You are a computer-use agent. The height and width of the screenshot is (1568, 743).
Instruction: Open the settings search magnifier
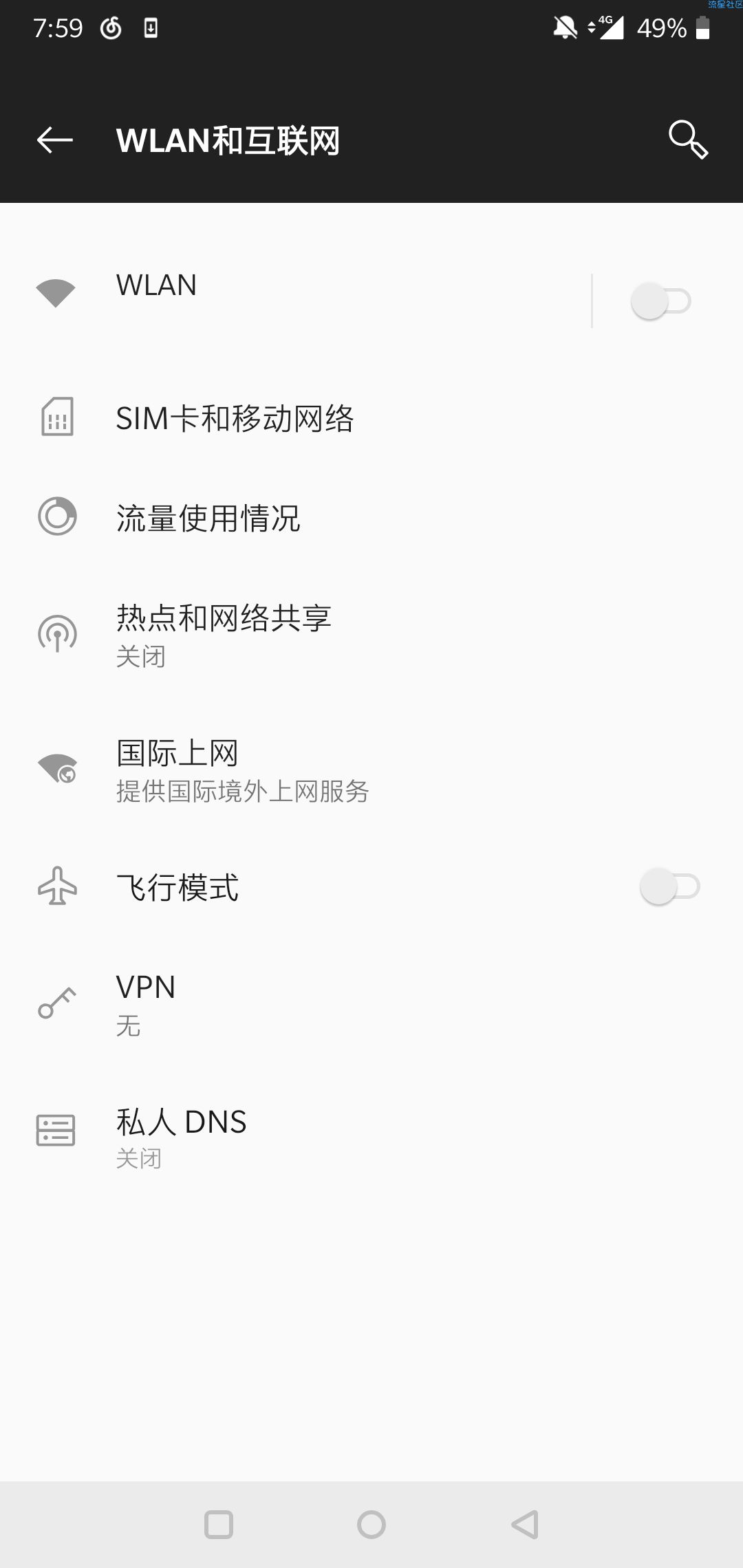point(688,140)
